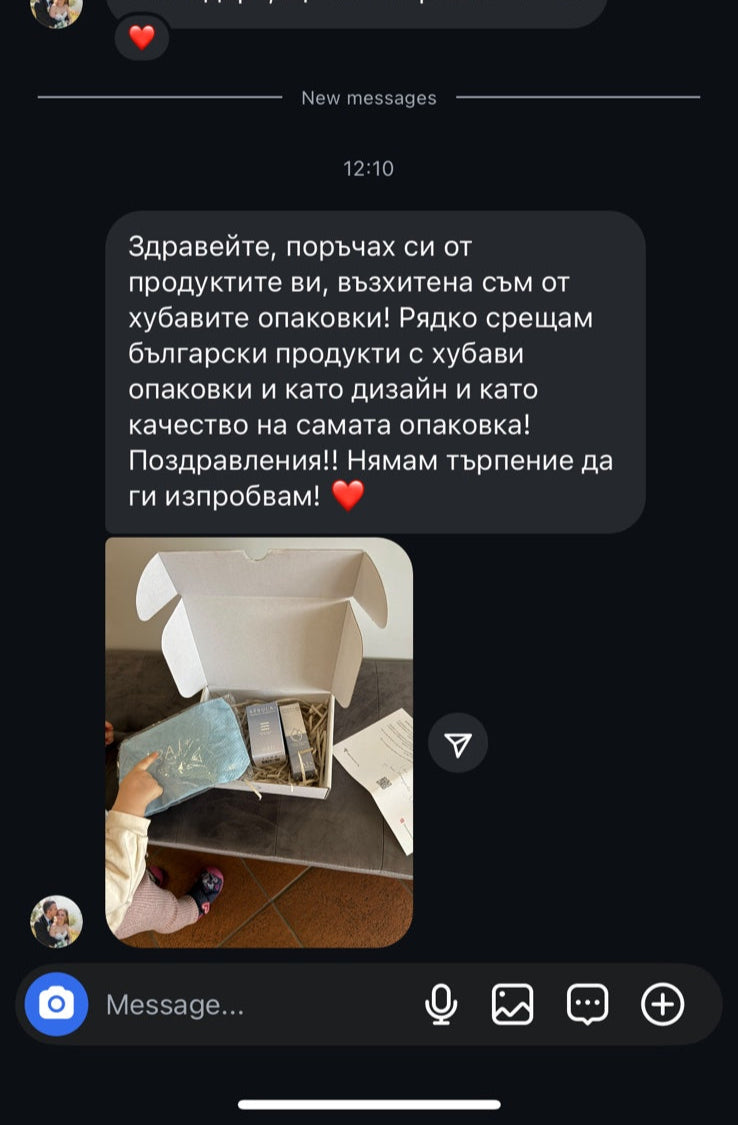Open the sticker and GIF picker
Screen dimensions: 738x1125
pyautogui.click(x=587, y=1004)
